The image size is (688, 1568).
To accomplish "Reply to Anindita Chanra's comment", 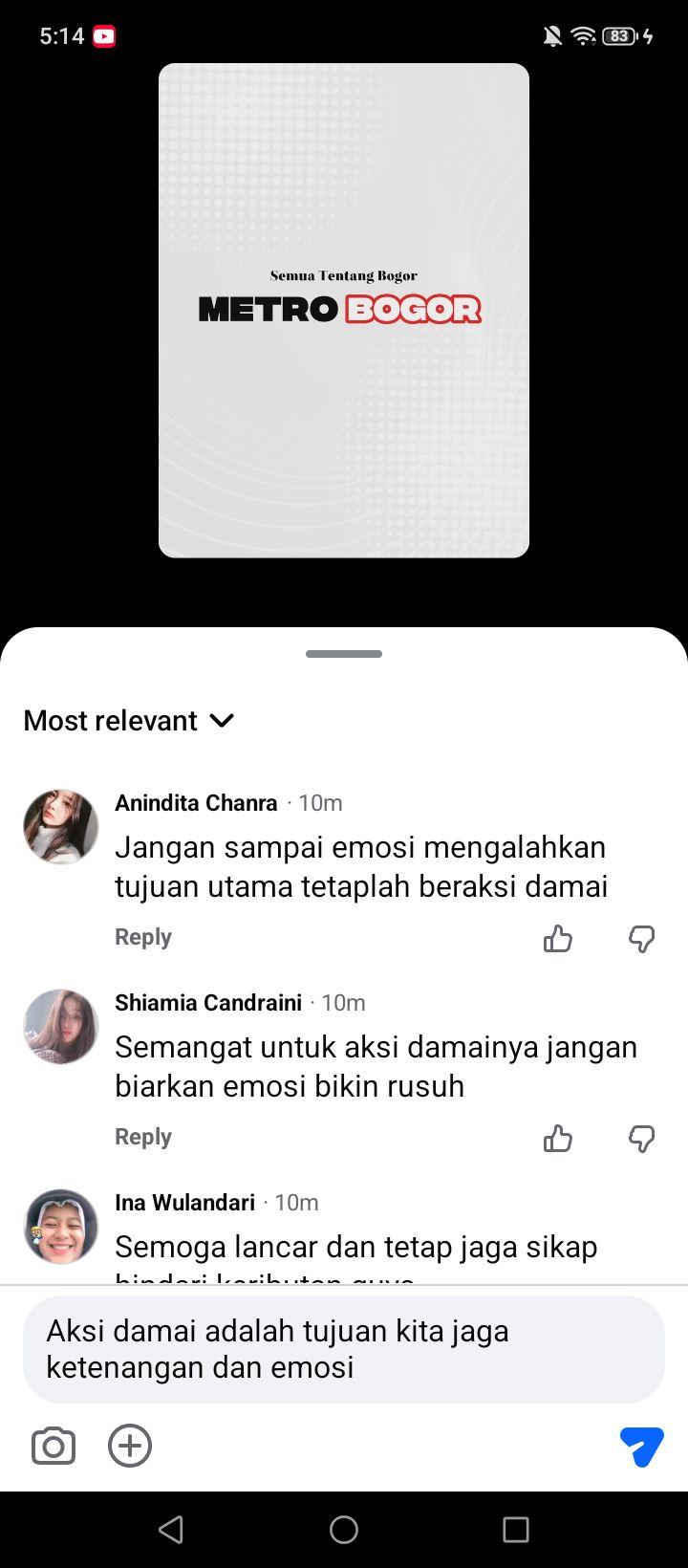I will tap(143, 937).
